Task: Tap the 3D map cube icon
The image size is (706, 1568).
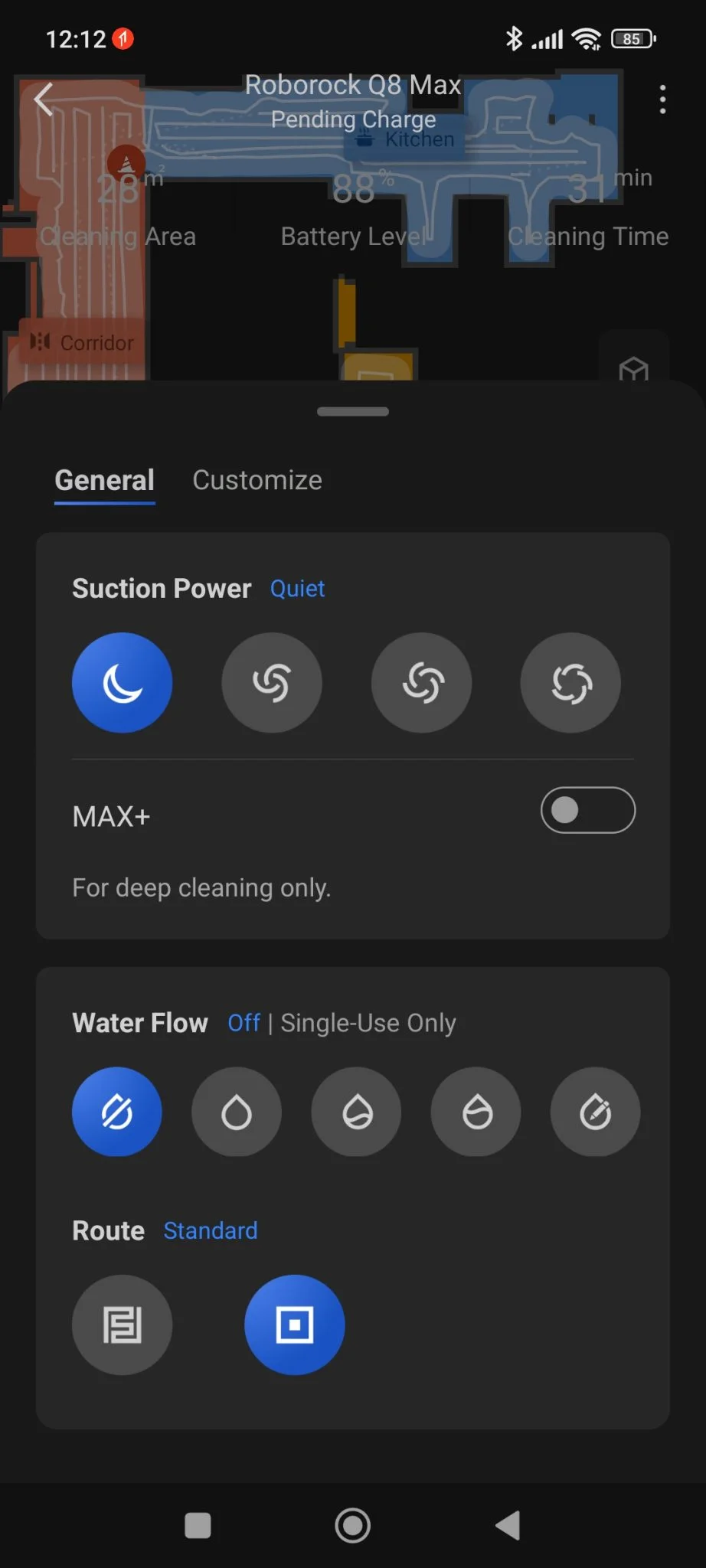Action: tap(633, 367)
